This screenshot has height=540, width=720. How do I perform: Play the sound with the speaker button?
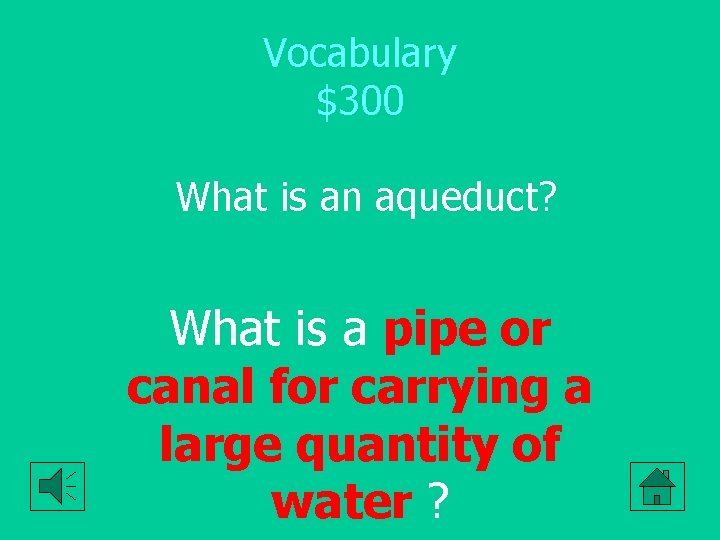point(57,486)
